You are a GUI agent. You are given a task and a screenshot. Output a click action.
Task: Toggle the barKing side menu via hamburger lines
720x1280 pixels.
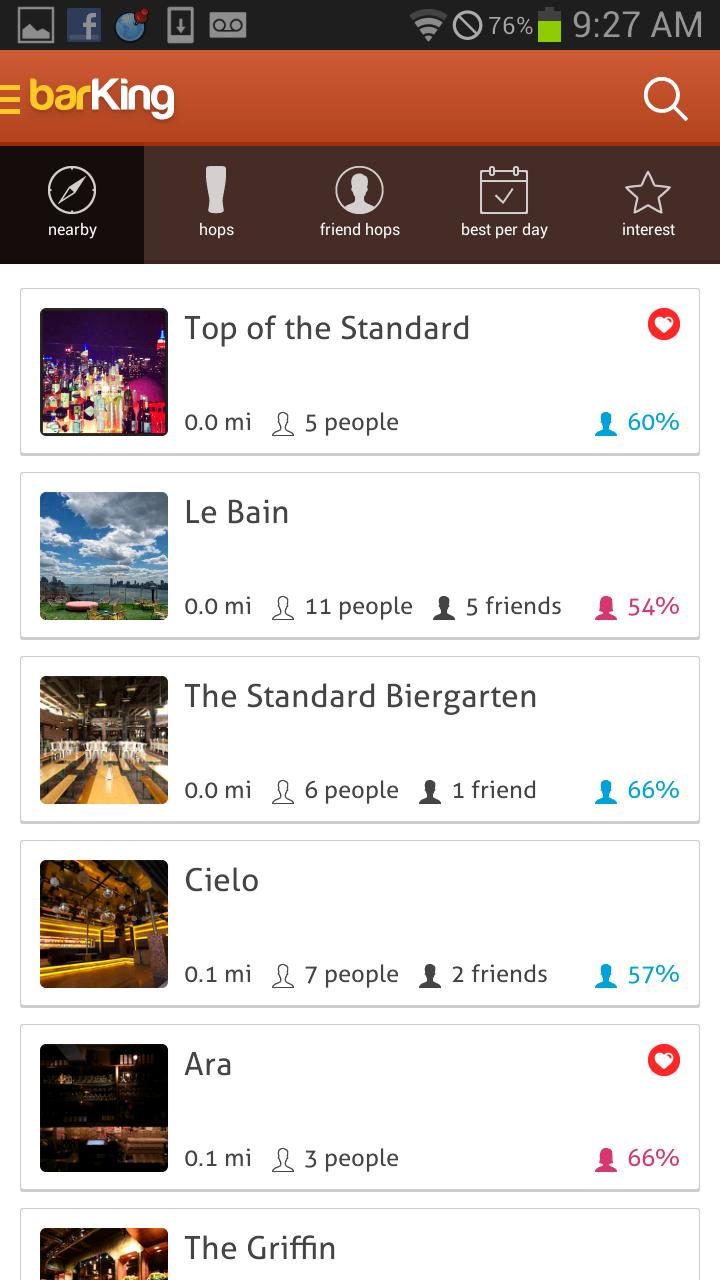click(x=8, y=99)
